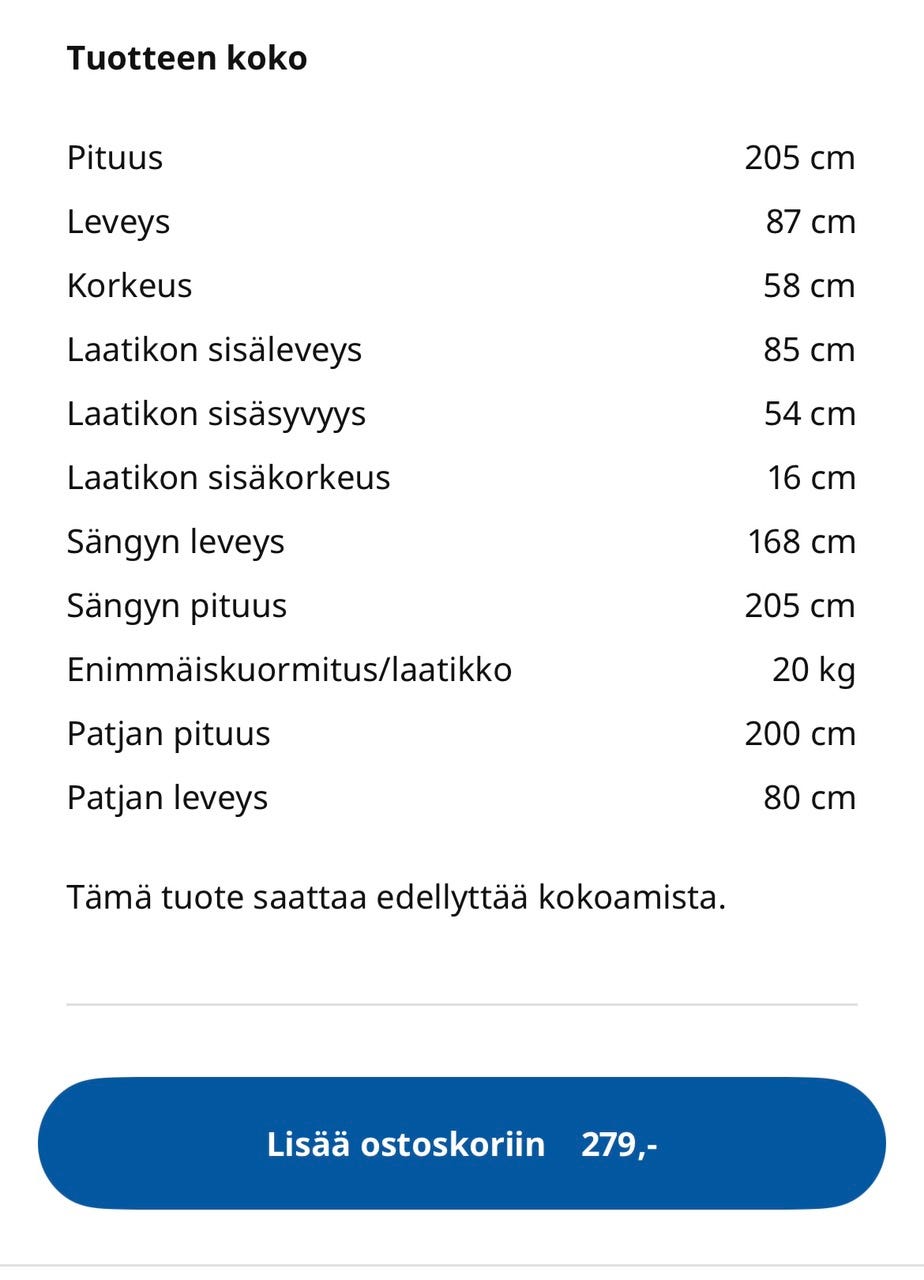Click the Enimmäiskuormitus/laatikko label
Viewport: 924px width, 1280px height.
click(288, 669)
